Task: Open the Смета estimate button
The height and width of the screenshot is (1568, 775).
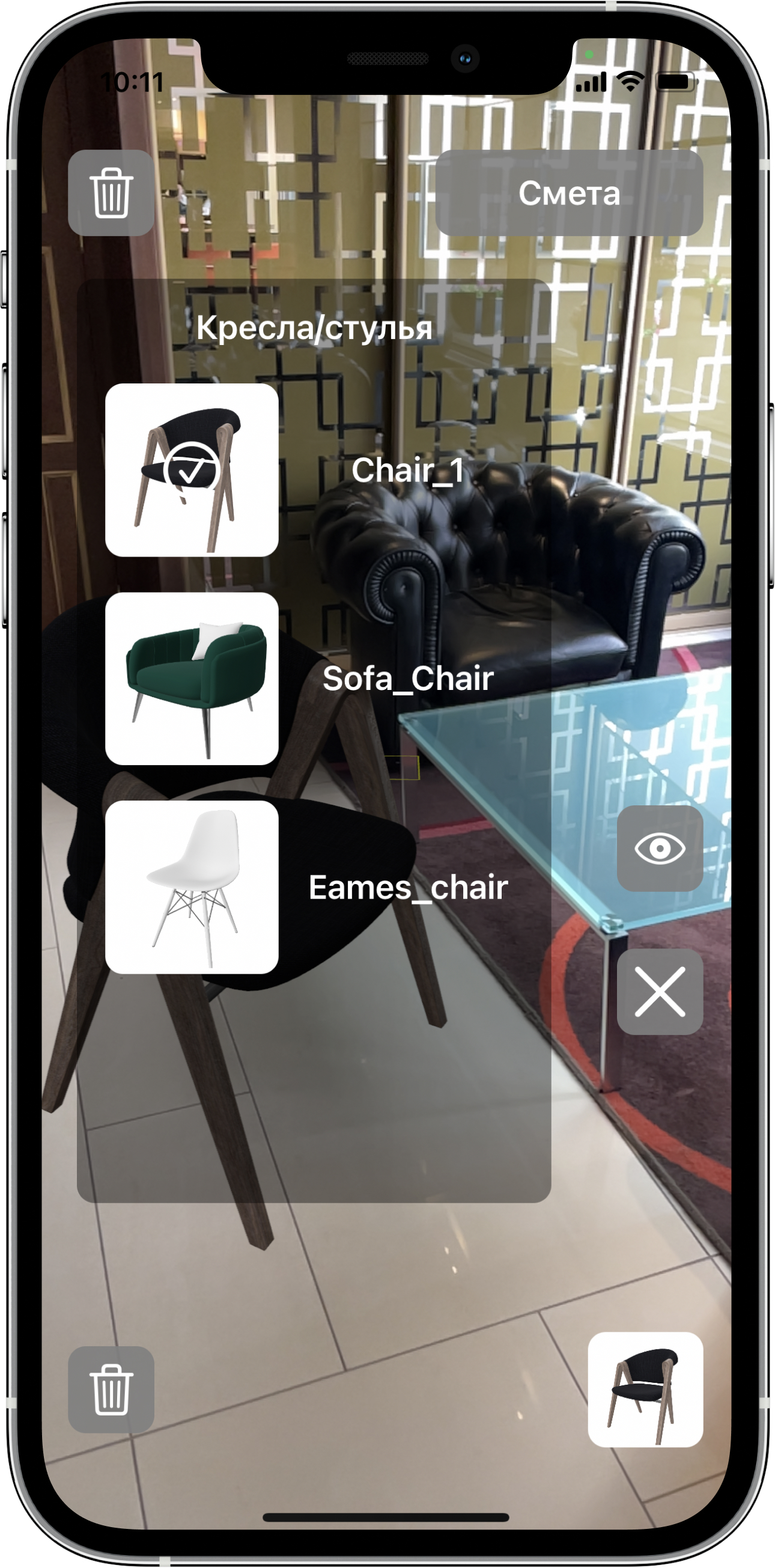Action: (x=569, y=192)
